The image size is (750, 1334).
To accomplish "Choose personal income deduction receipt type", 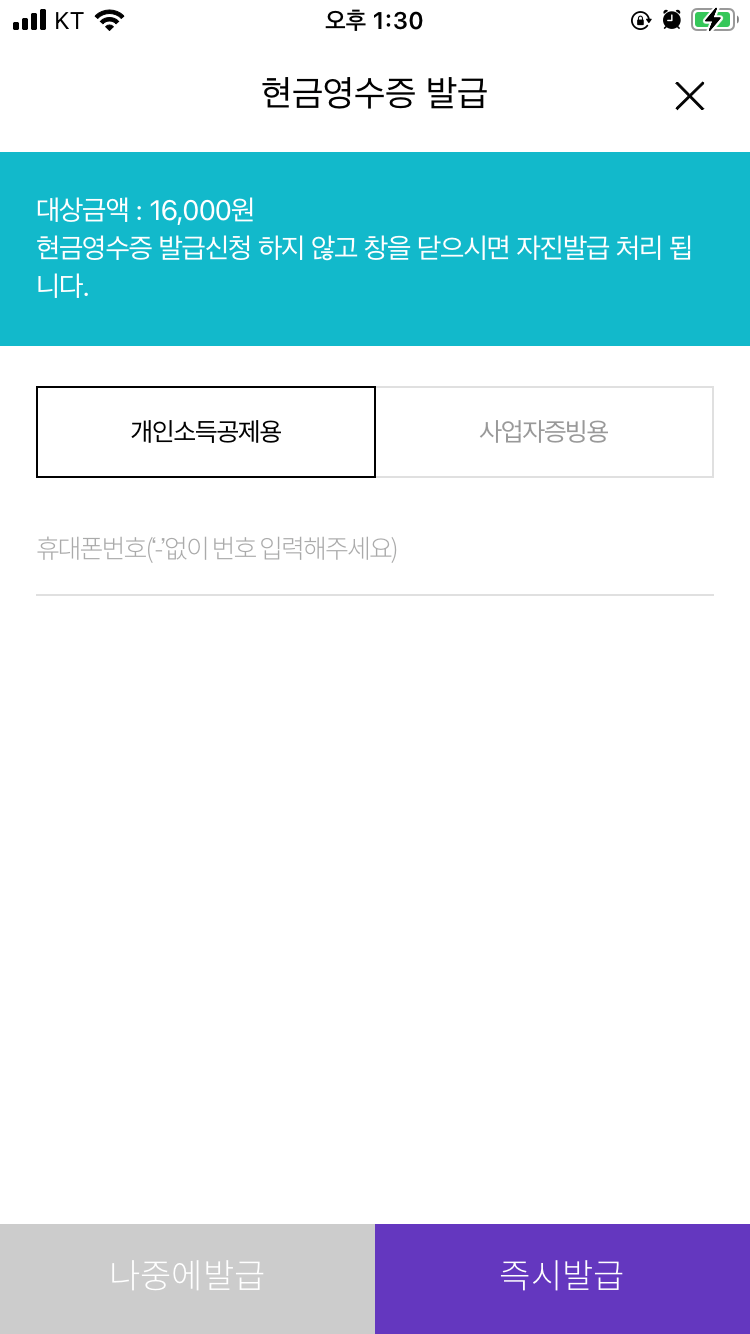I will pyautogui.click(x=206, y=431).
